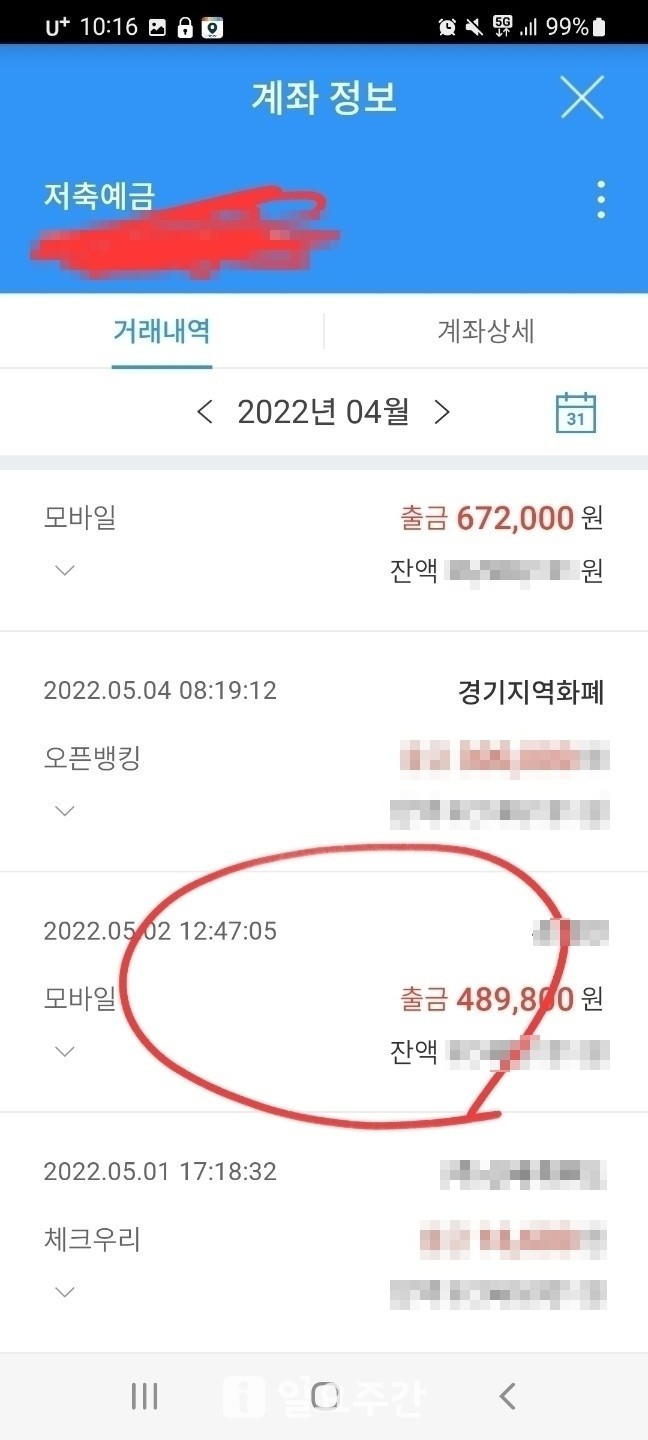
Task: Expand the 체크우리 transaction details
Action: pyautogui.click(x=65, y=1292)
